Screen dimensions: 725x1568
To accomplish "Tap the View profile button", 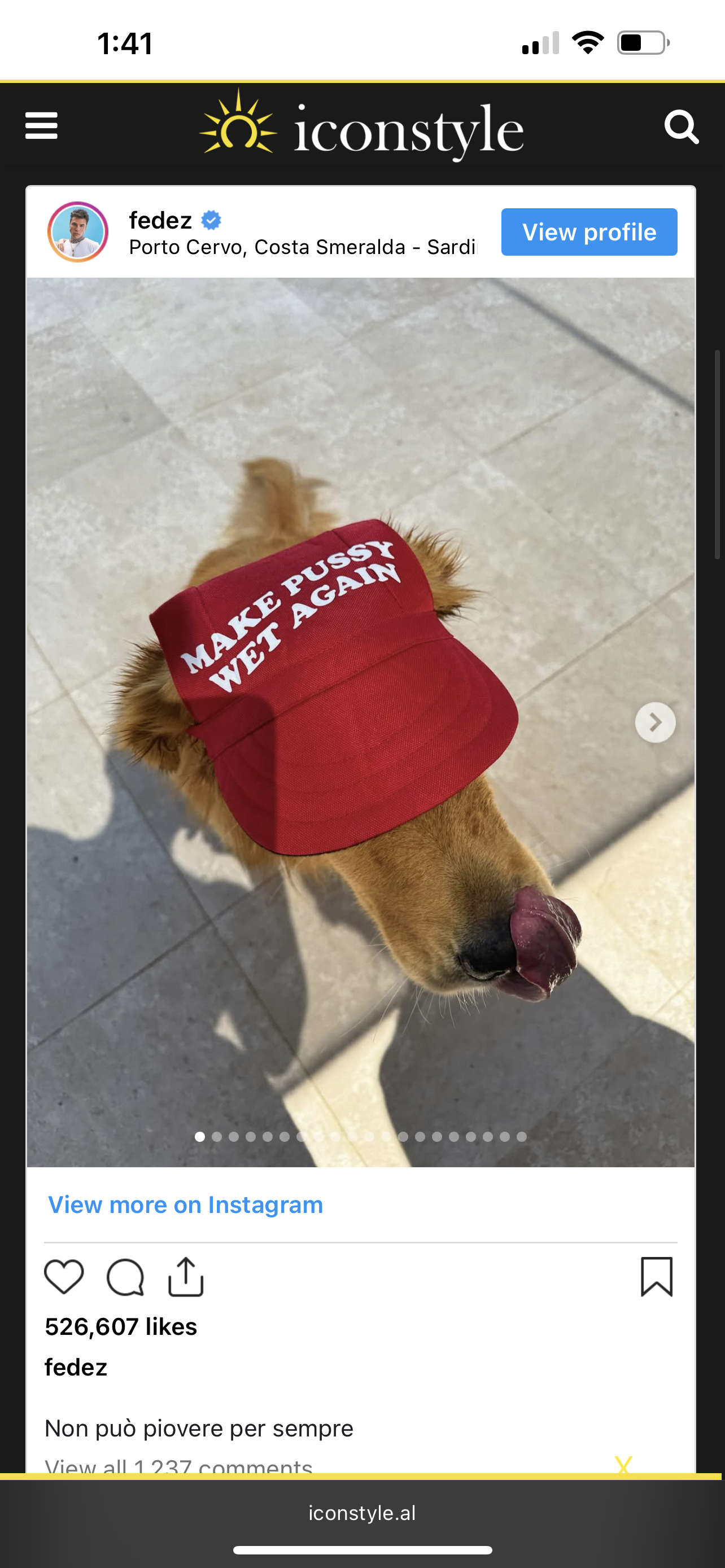I will point(589,232).
